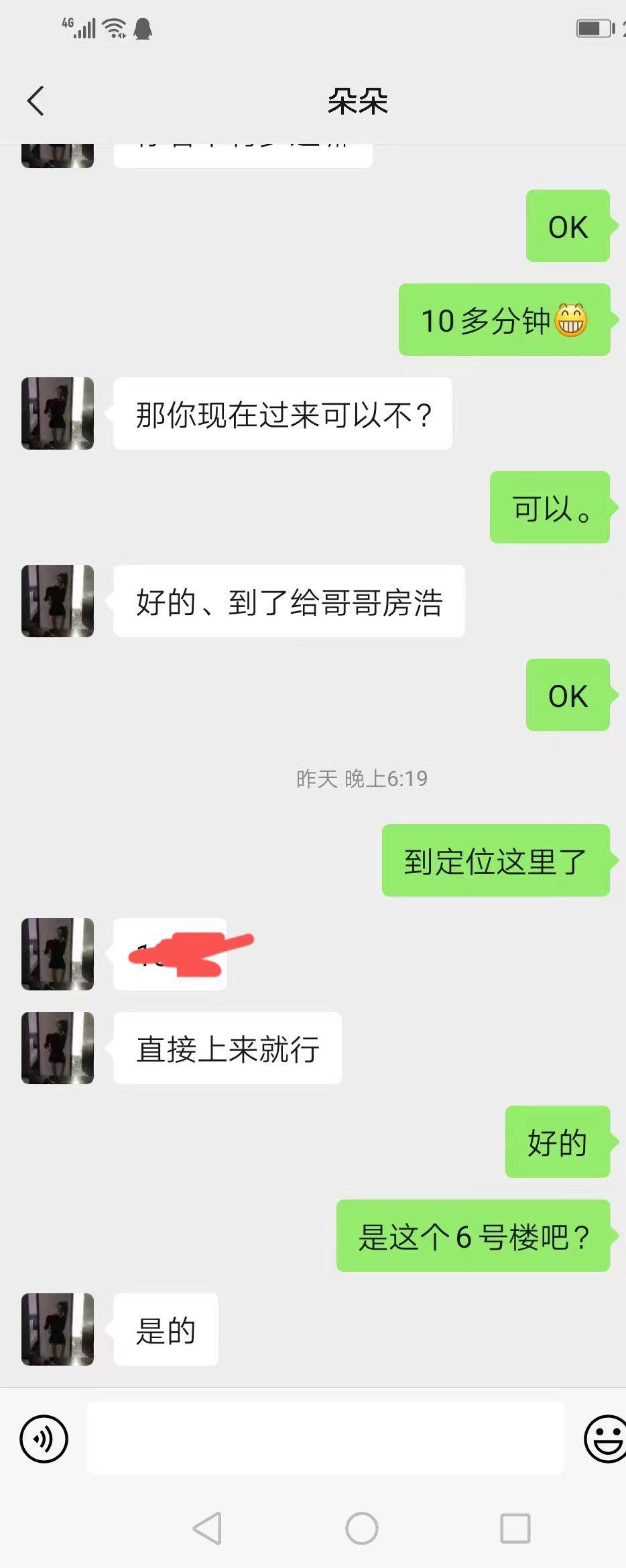Tap the system back button

tap(207, 1528)
